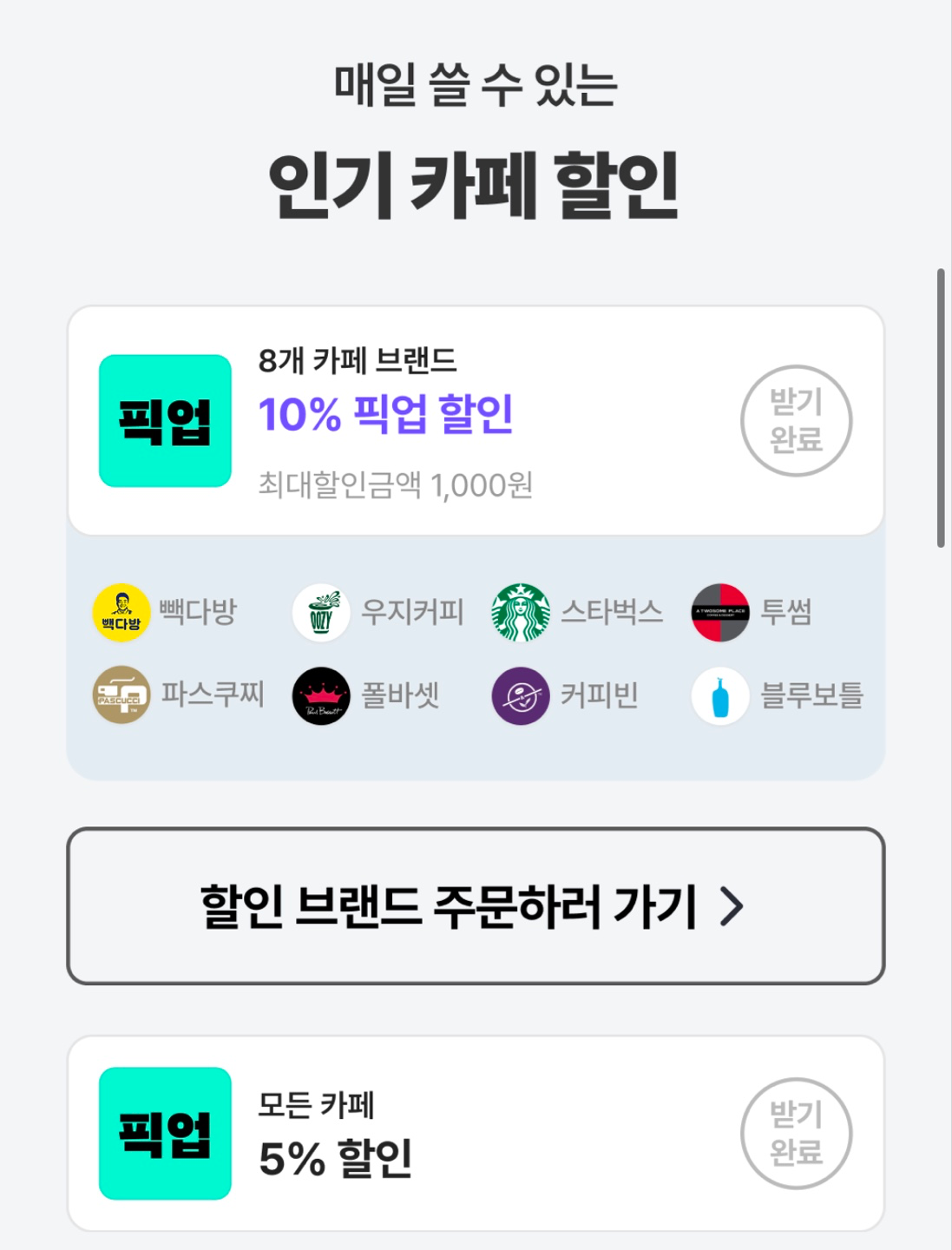Viewport: 952px width, 1250px height.
Task: Tap 받기 완료 on the 10% 픽업 할인 coupon
Action: [x=796, y=421]
